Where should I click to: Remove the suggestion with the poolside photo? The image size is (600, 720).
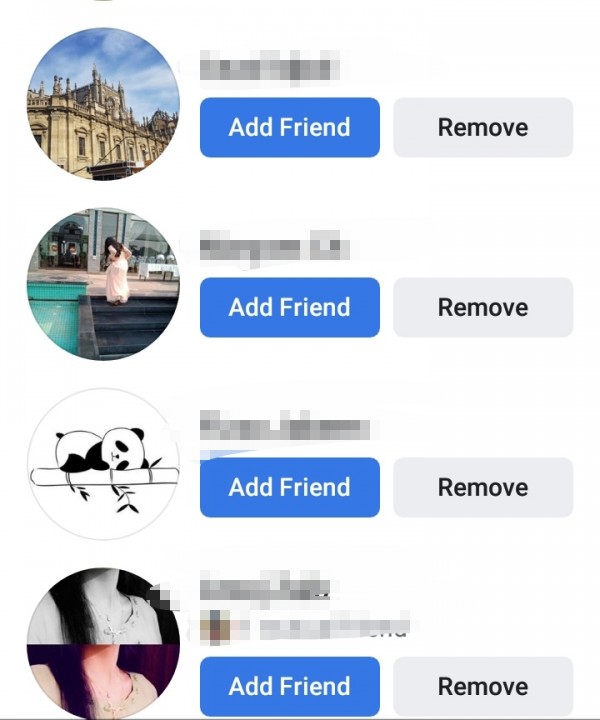coord(483,307)
